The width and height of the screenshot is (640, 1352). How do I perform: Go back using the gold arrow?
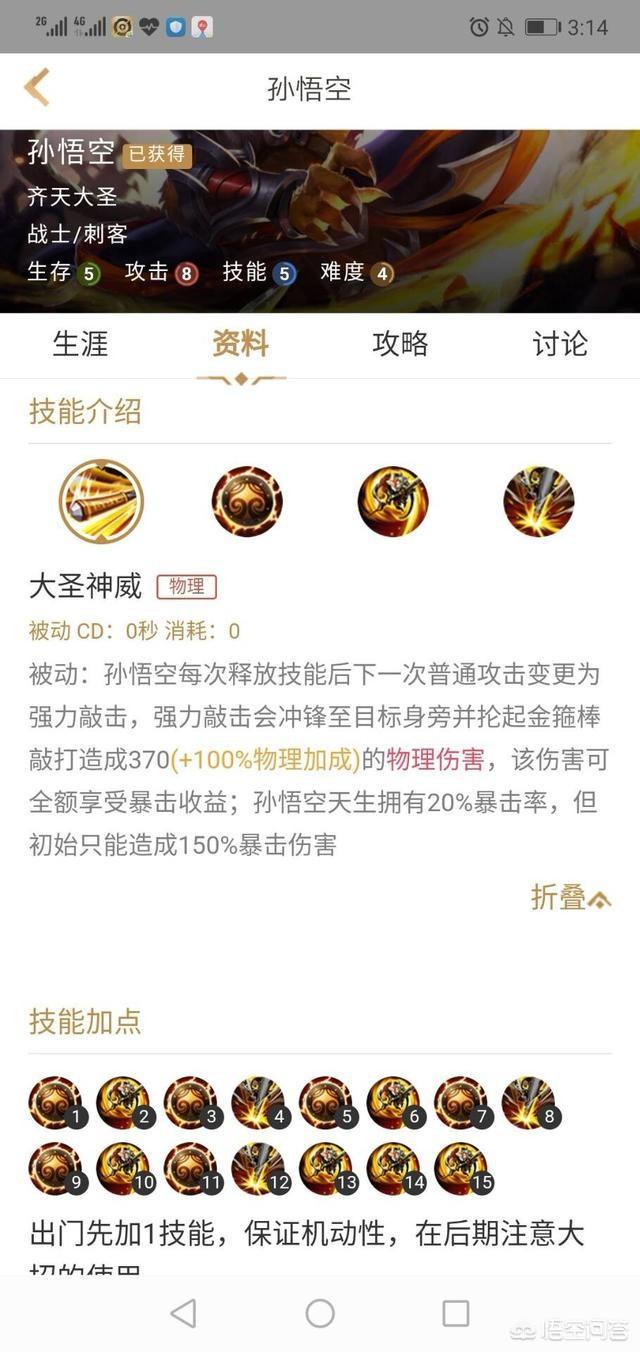(x=37, y=88)
